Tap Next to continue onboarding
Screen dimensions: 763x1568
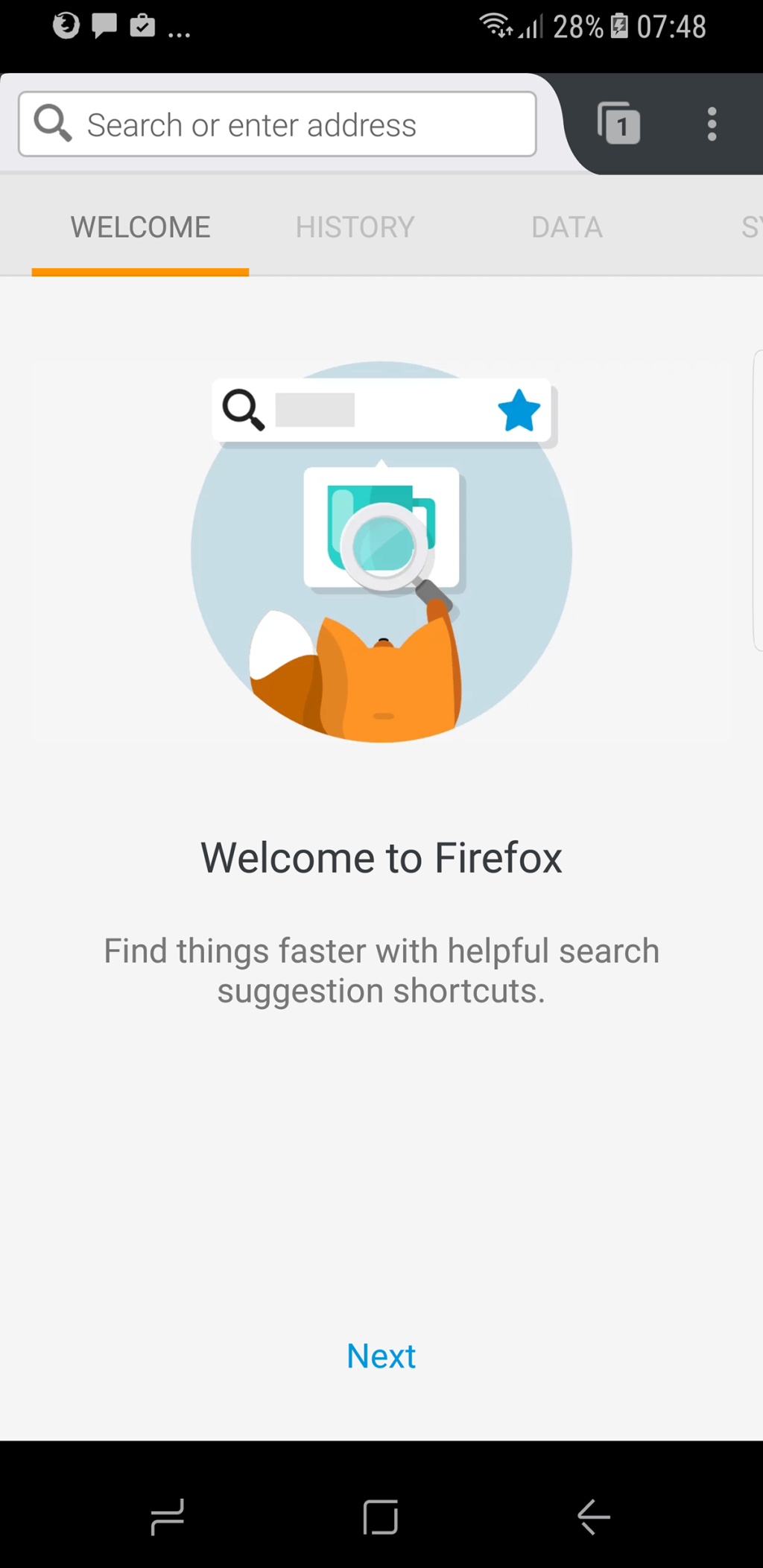coord(381,1356)
